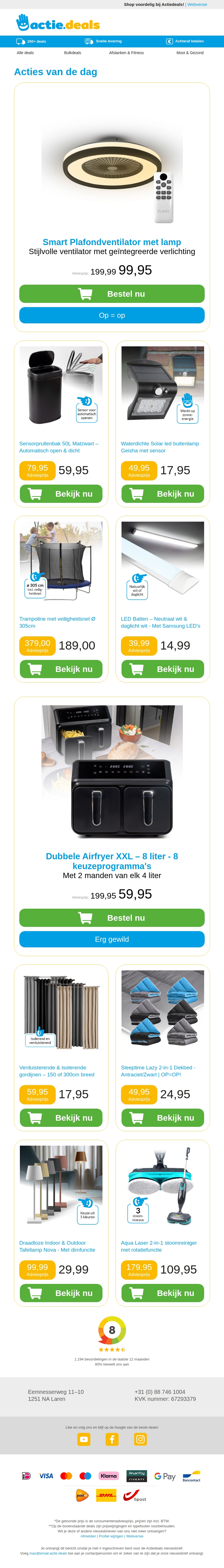
Task: Tap the Op = op button
Action: [x=112, y=315]
